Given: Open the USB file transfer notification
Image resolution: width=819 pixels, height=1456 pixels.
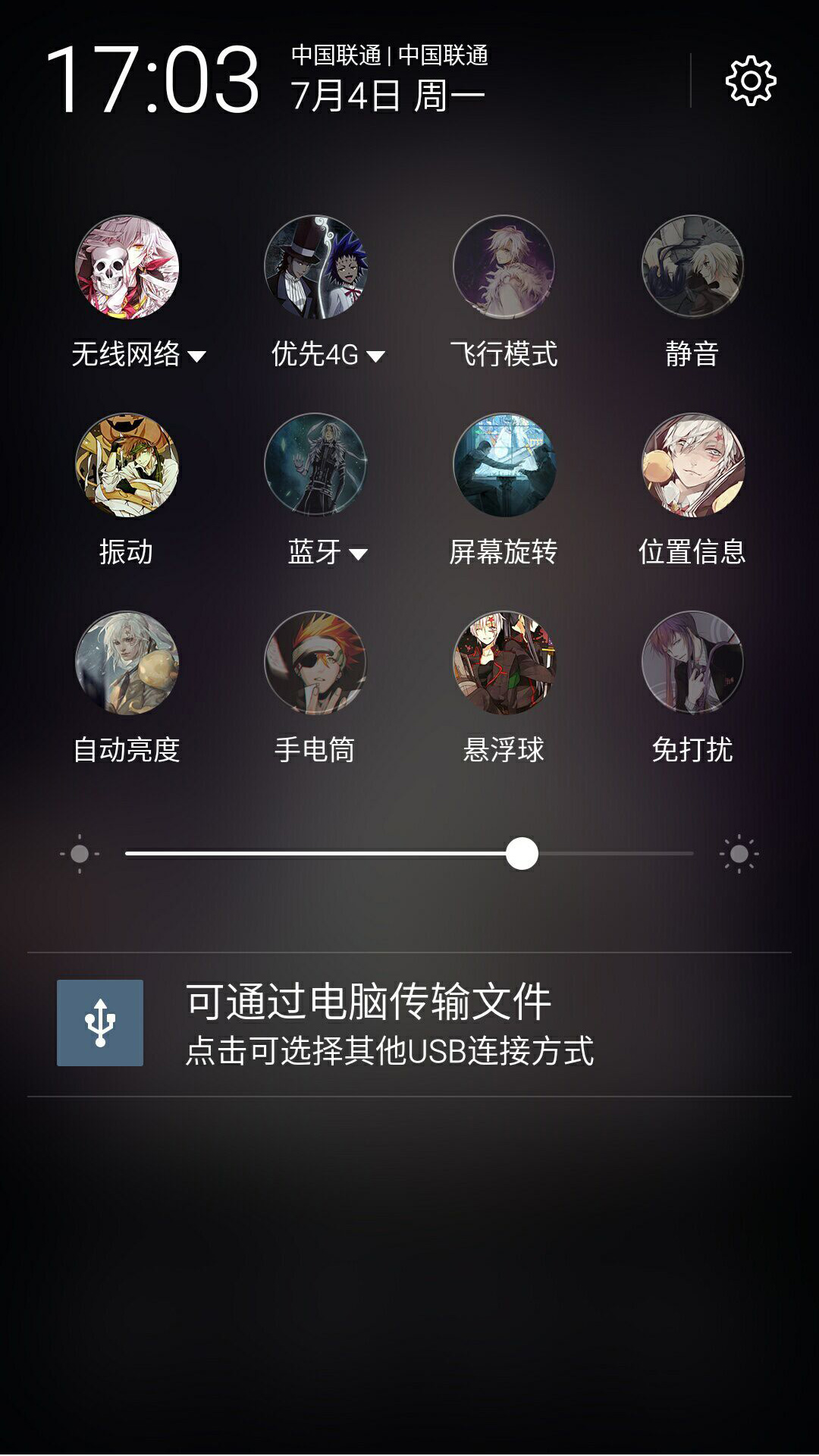Looking at the screenshot, I should click(409, 1024).
